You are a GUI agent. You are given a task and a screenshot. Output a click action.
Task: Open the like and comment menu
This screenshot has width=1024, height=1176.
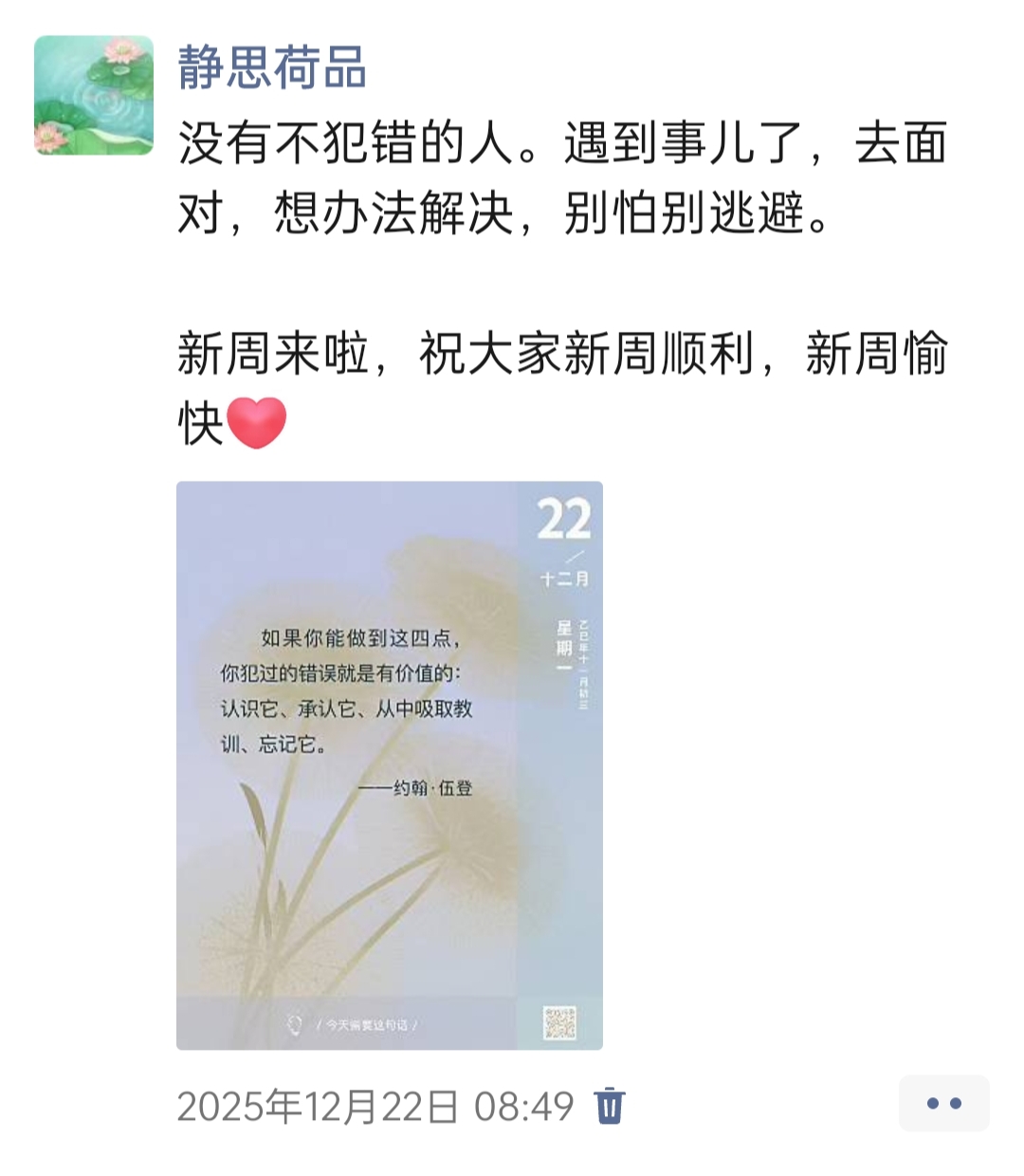point(943,1103)
